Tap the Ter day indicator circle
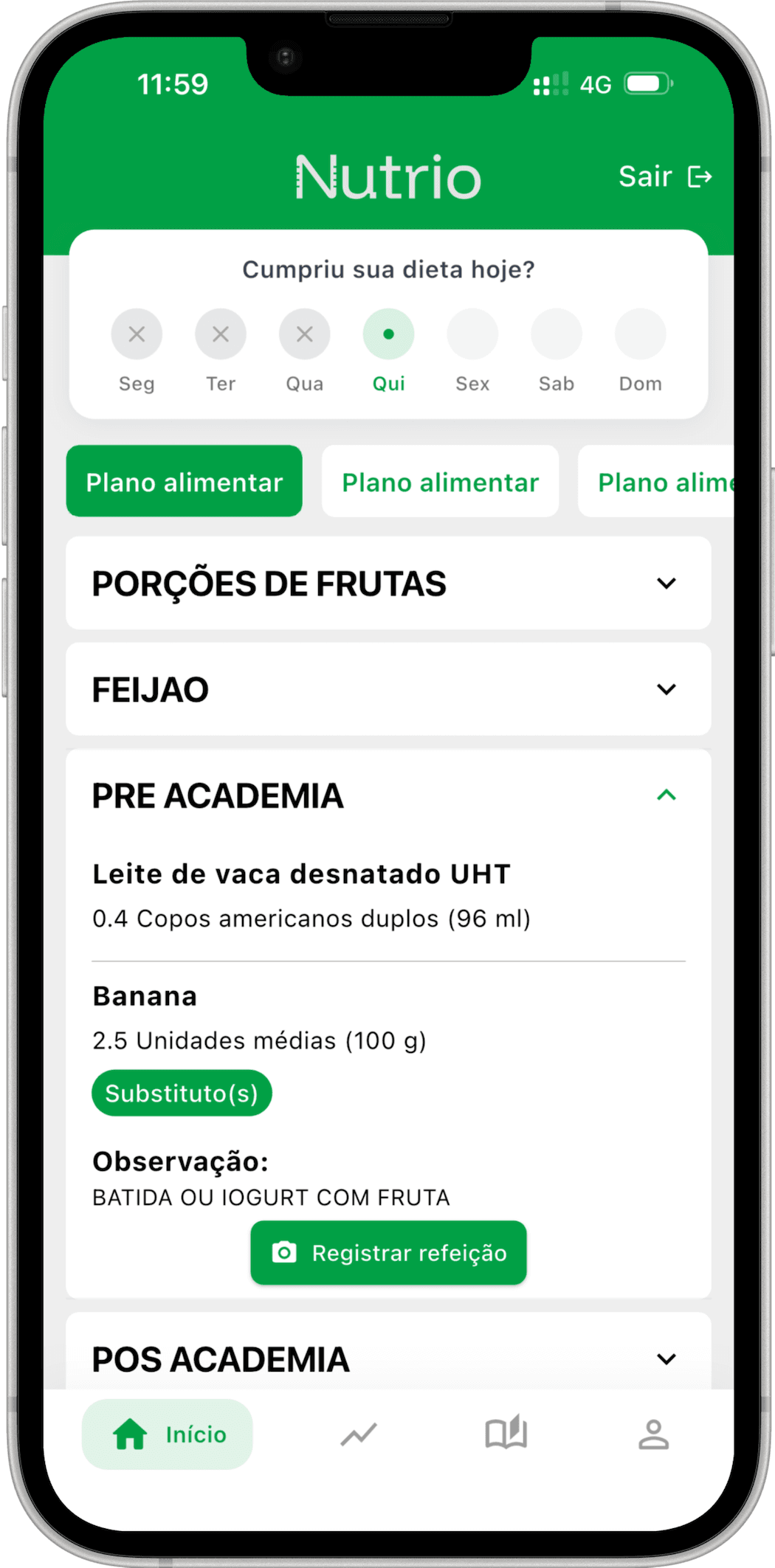The height and width of the screenshot is (1568, 775). tap(220, 334)
